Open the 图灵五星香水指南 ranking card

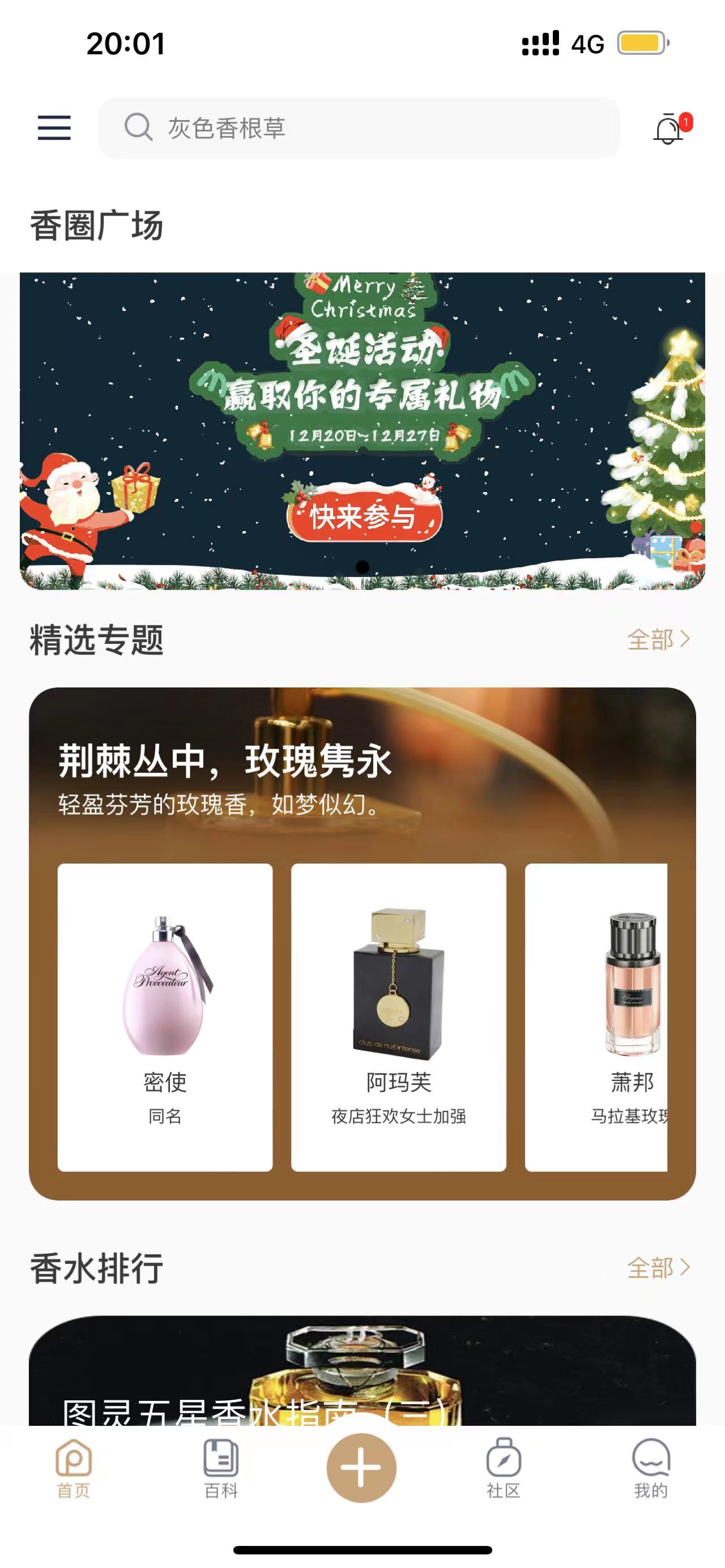pos(362,1375)
